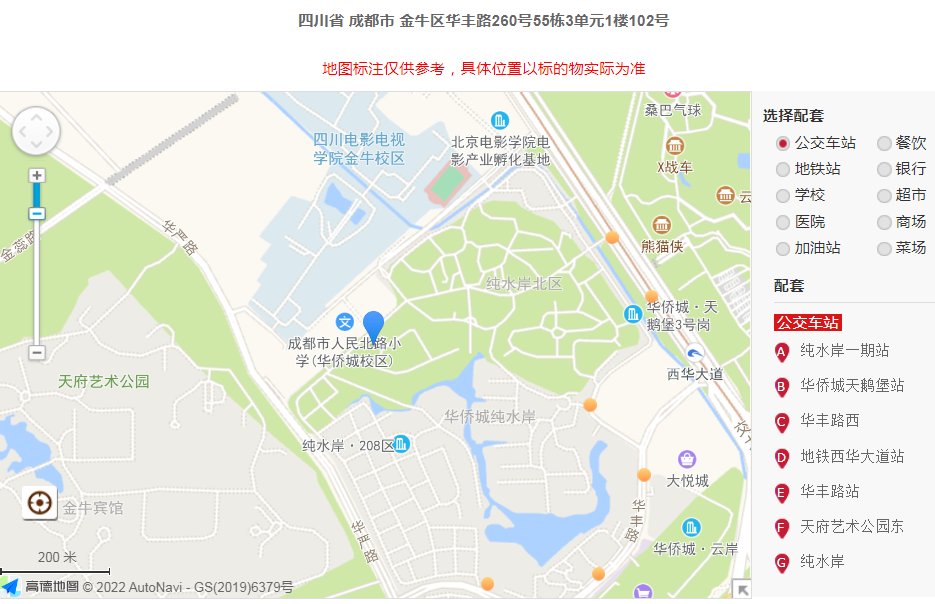This screenshot has height=604, width=935.
Task: Open bus stop F 天府艺术公园东
Action: pos(852,526)
